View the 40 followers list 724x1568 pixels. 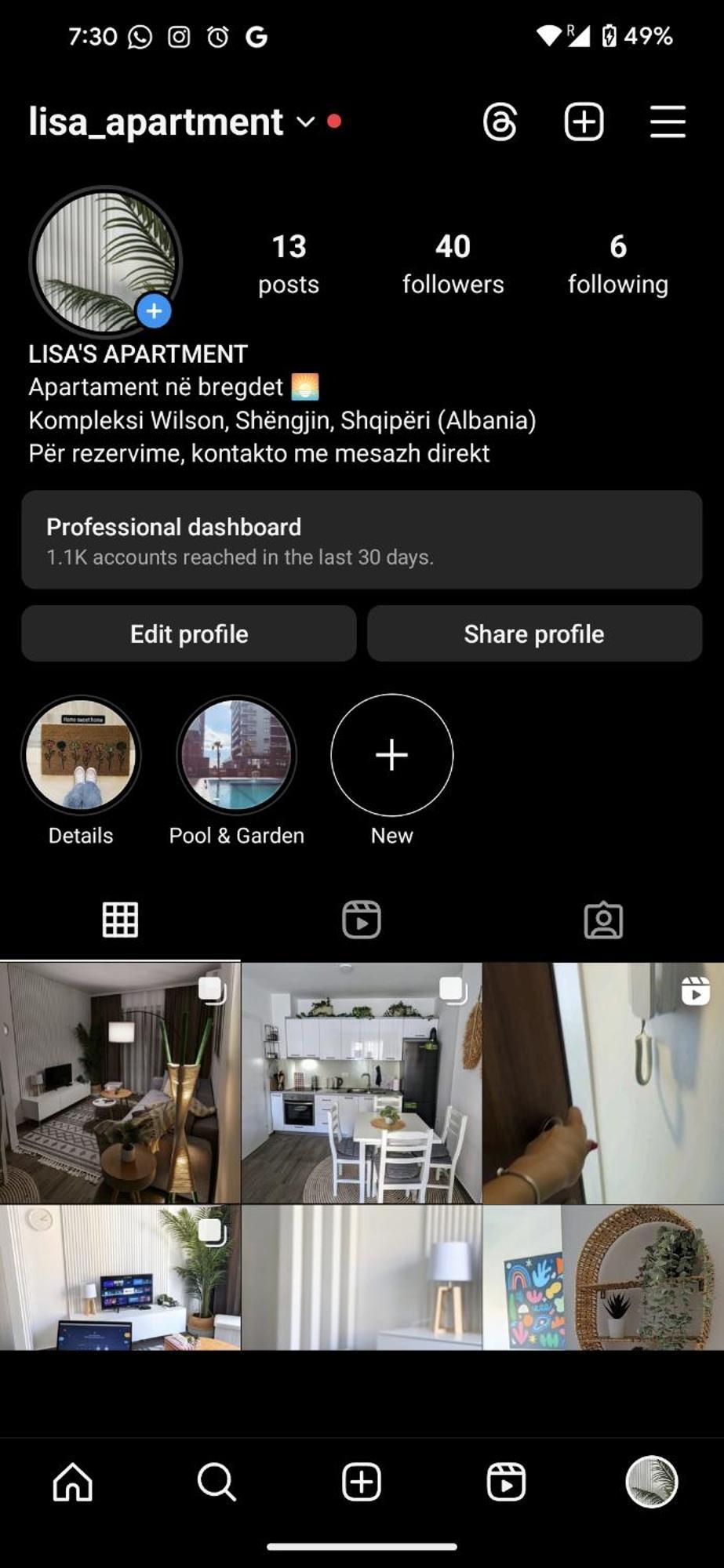click(x=453, y=264)
